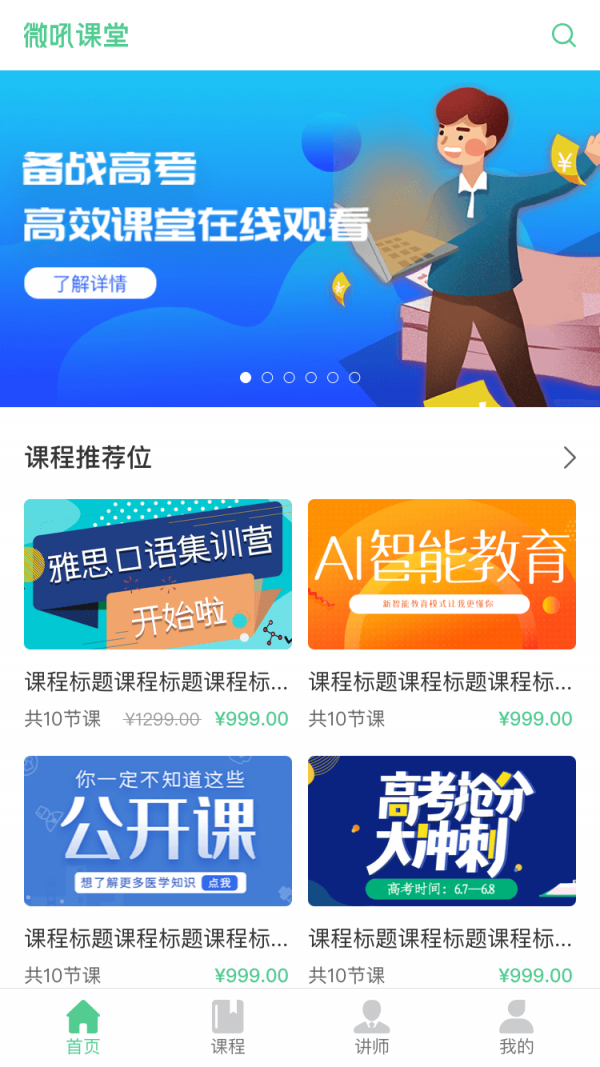The width and height of the screenshot is (600, 1067).
Task: Select the 首页 tab
Action: (83, 1028)
